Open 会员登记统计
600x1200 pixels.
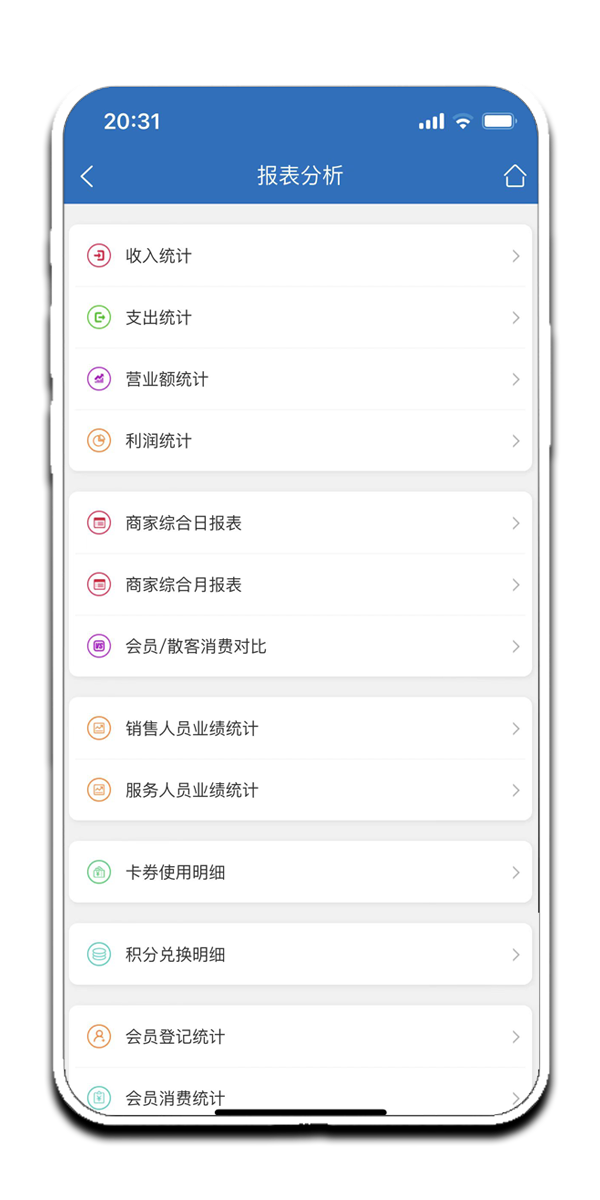tap(300, 1037)
